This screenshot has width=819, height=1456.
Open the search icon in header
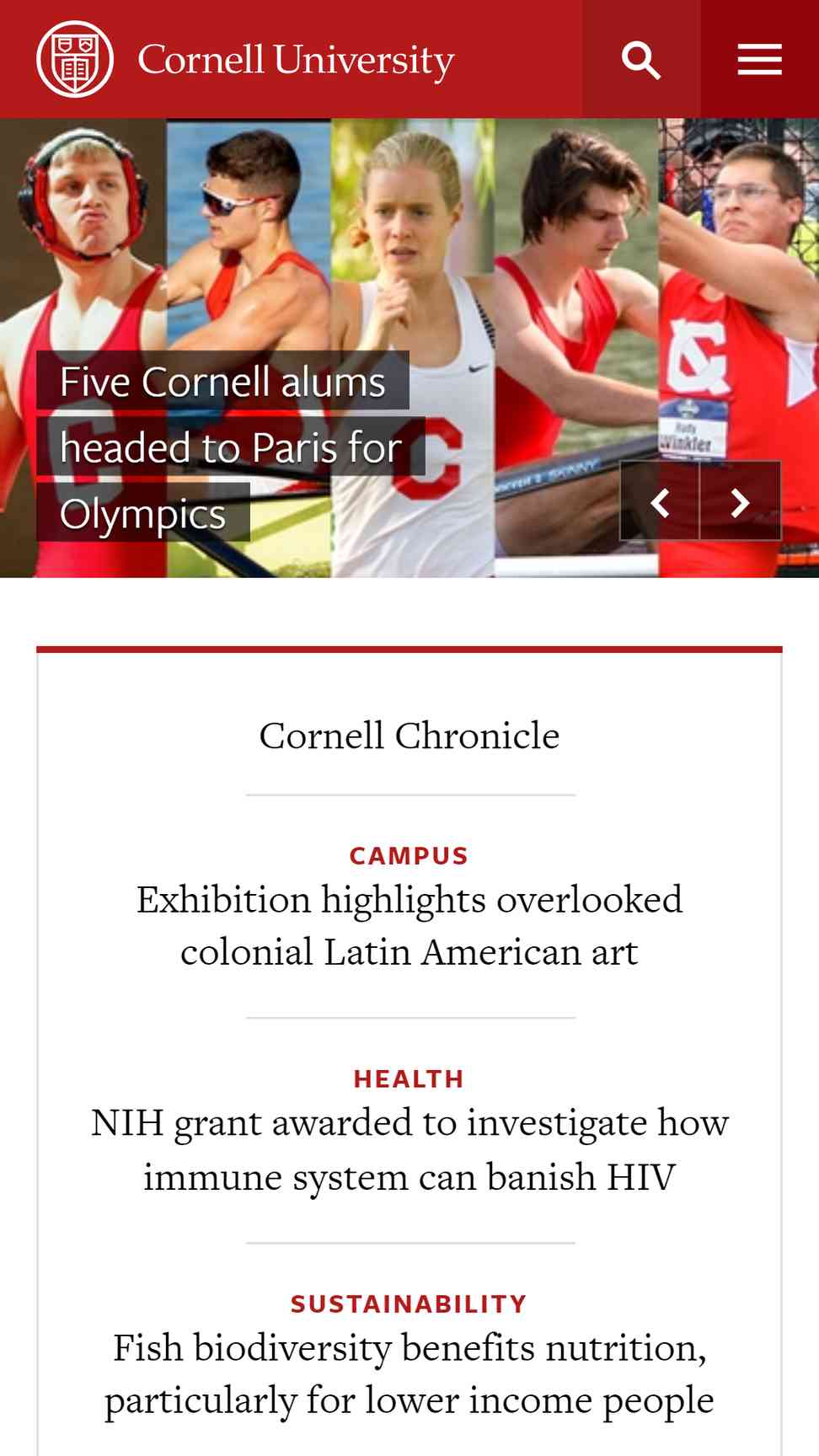pyautogui.click(x=640, y=60)
